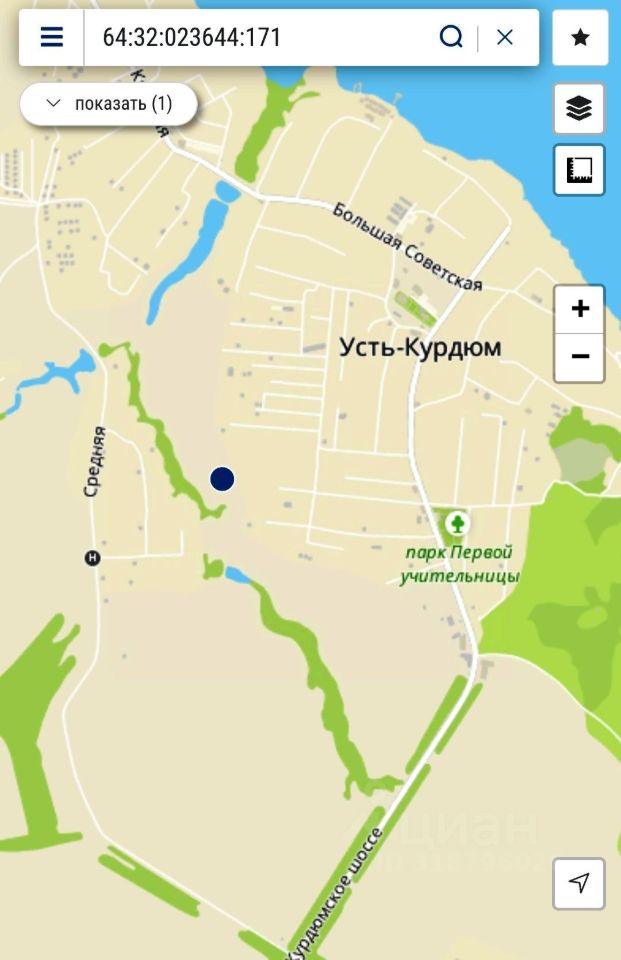The width and height of the screenshot is (621, 960).
Task: Select the dark blue parcel marker
Action: click(x=222, y=479)
